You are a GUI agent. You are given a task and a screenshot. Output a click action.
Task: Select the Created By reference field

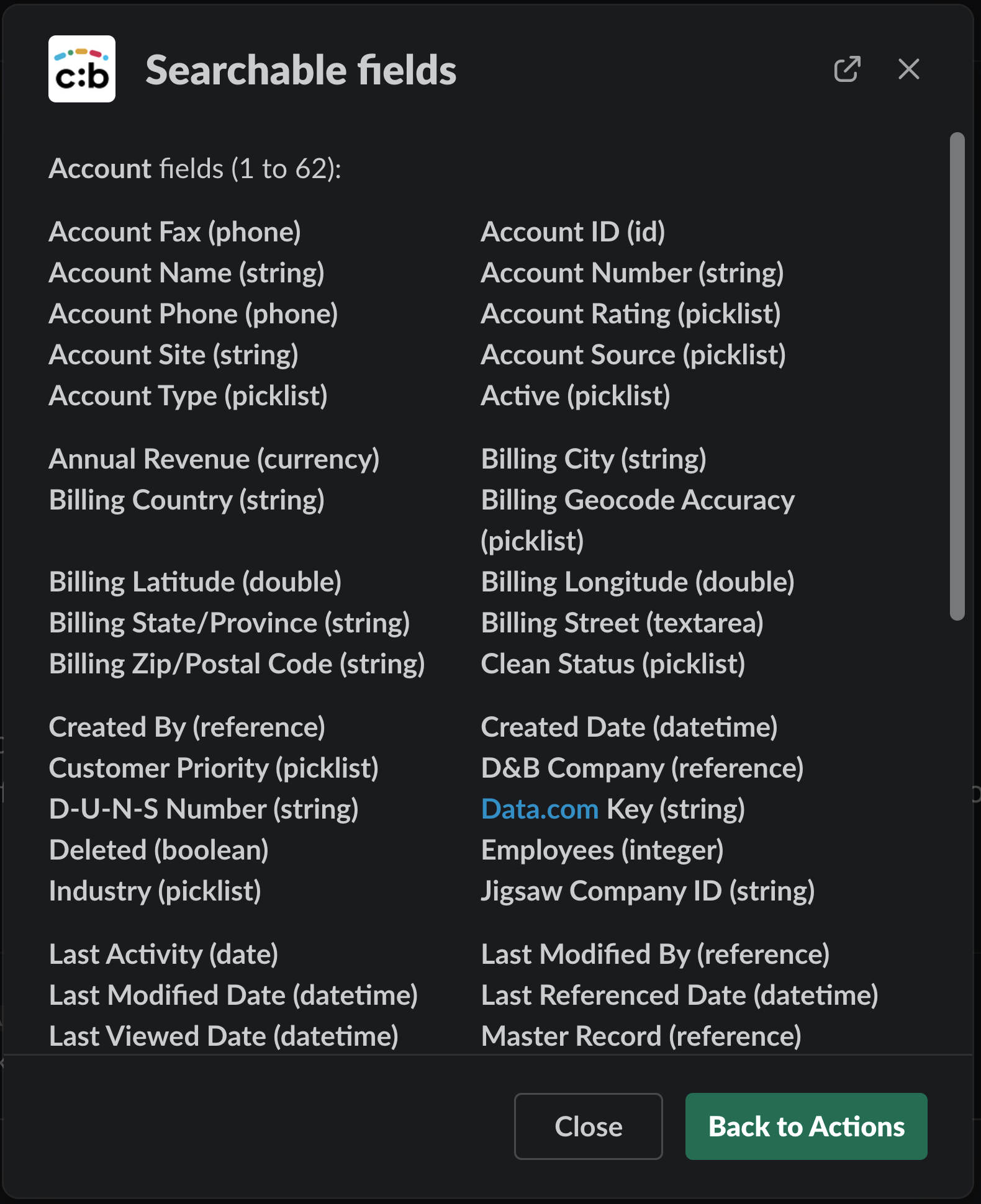(187, 726)
